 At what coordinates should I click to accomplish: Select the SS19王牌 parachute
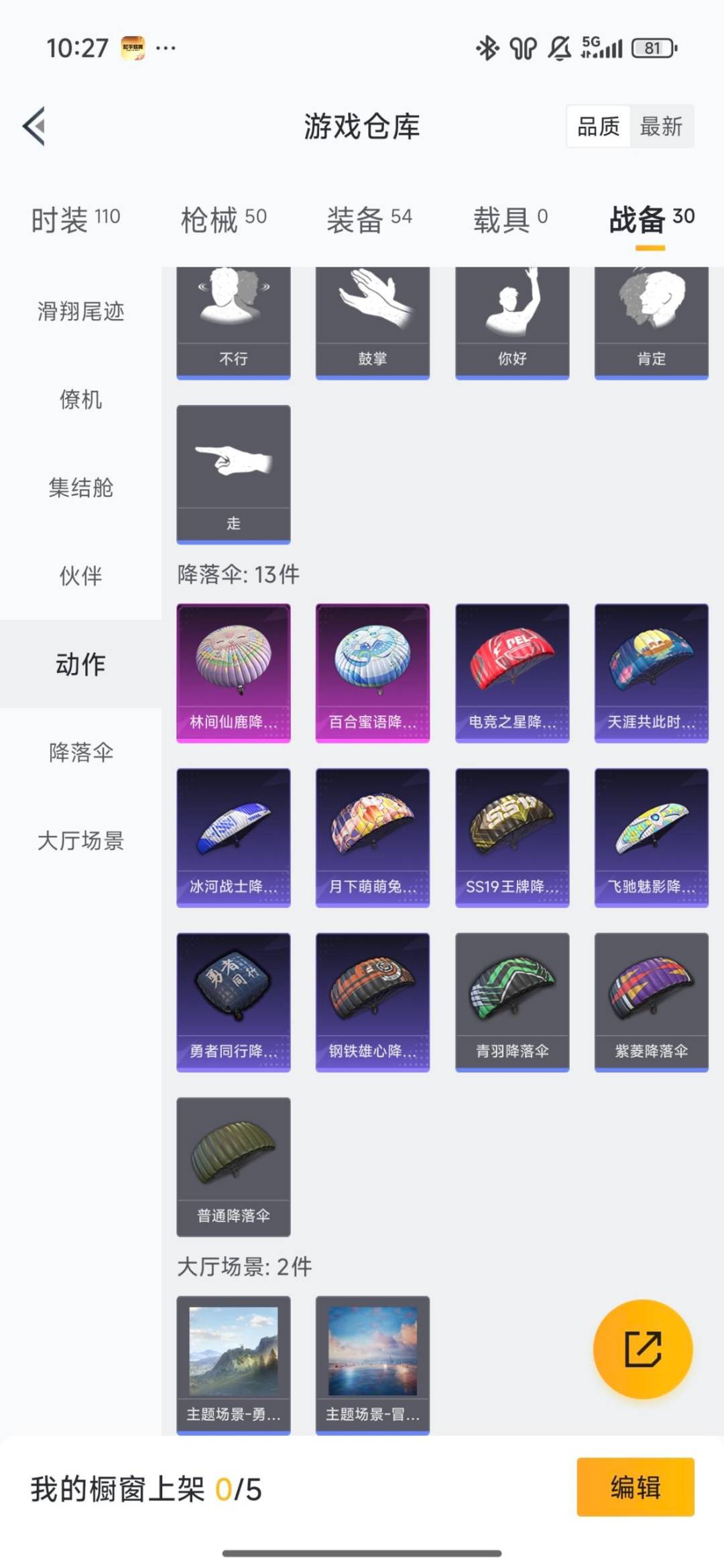511,837
